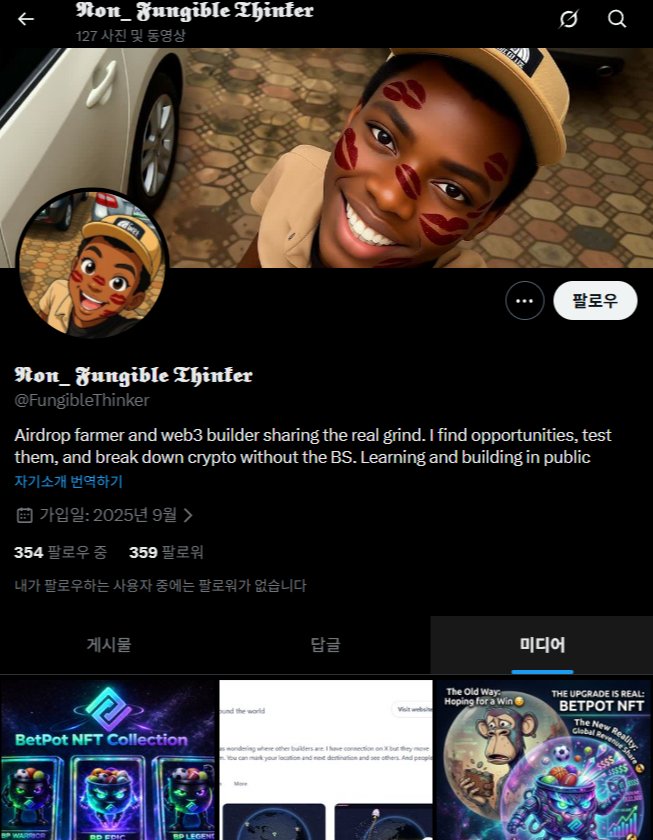The image size is (653, 840).
Task: Open the BetPot NFT Collection media tile
Action: 108,760
